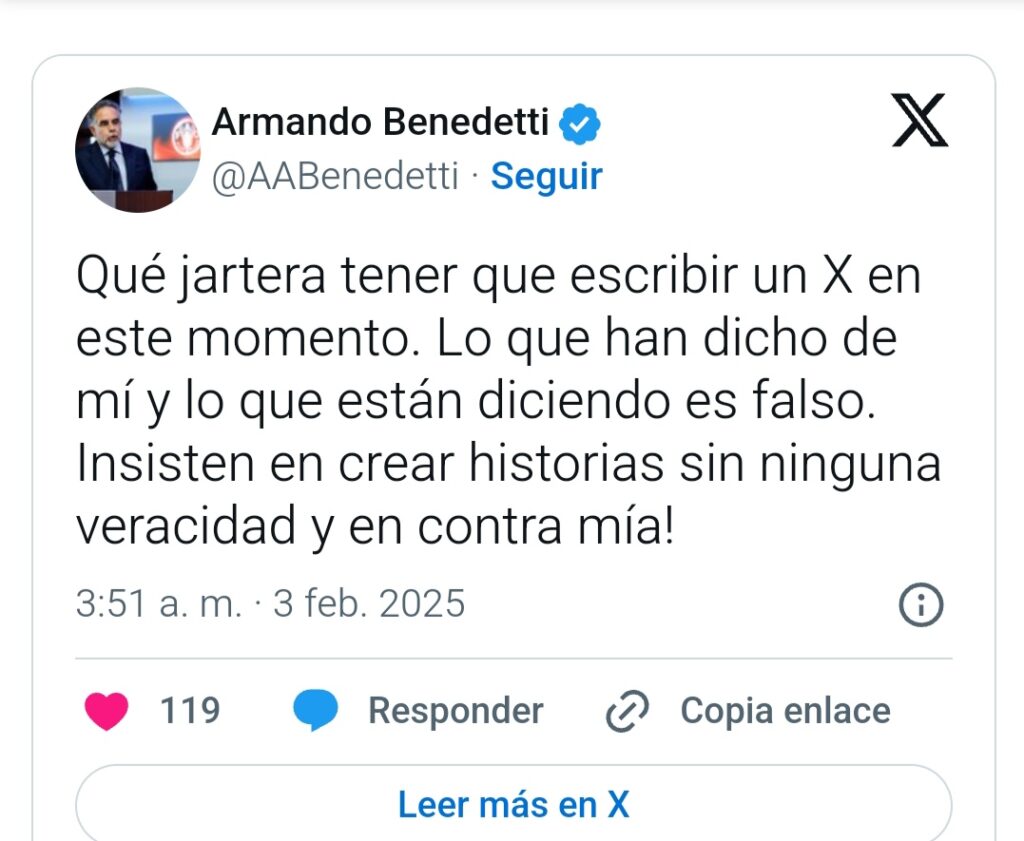This screenshot has width=1024, height=841.
Task: Open the tweet info icon
Action: click(921, 605)
